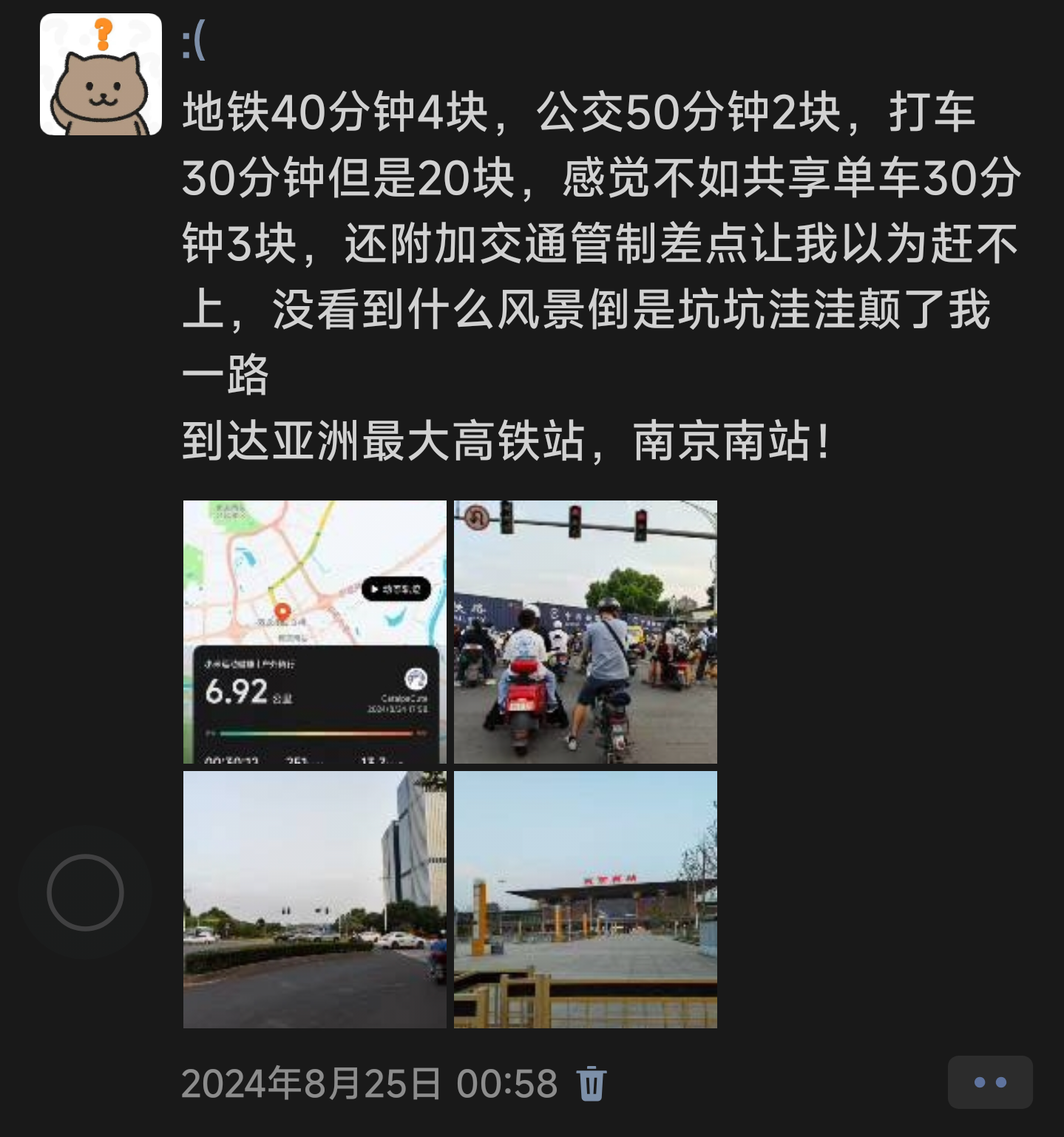The width and height of the screenshot is (1064, 1137).
Task: Open the two-dot comment and like menu
Action: click(989, 1082)
